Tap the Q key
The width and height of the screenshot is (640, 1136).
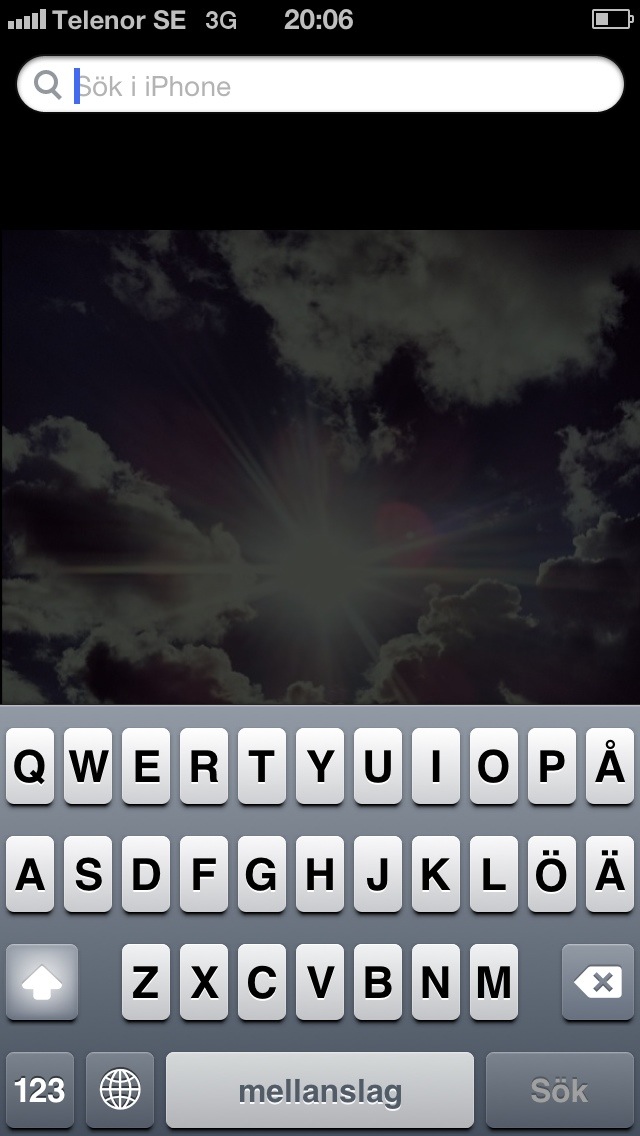point(30,767)
